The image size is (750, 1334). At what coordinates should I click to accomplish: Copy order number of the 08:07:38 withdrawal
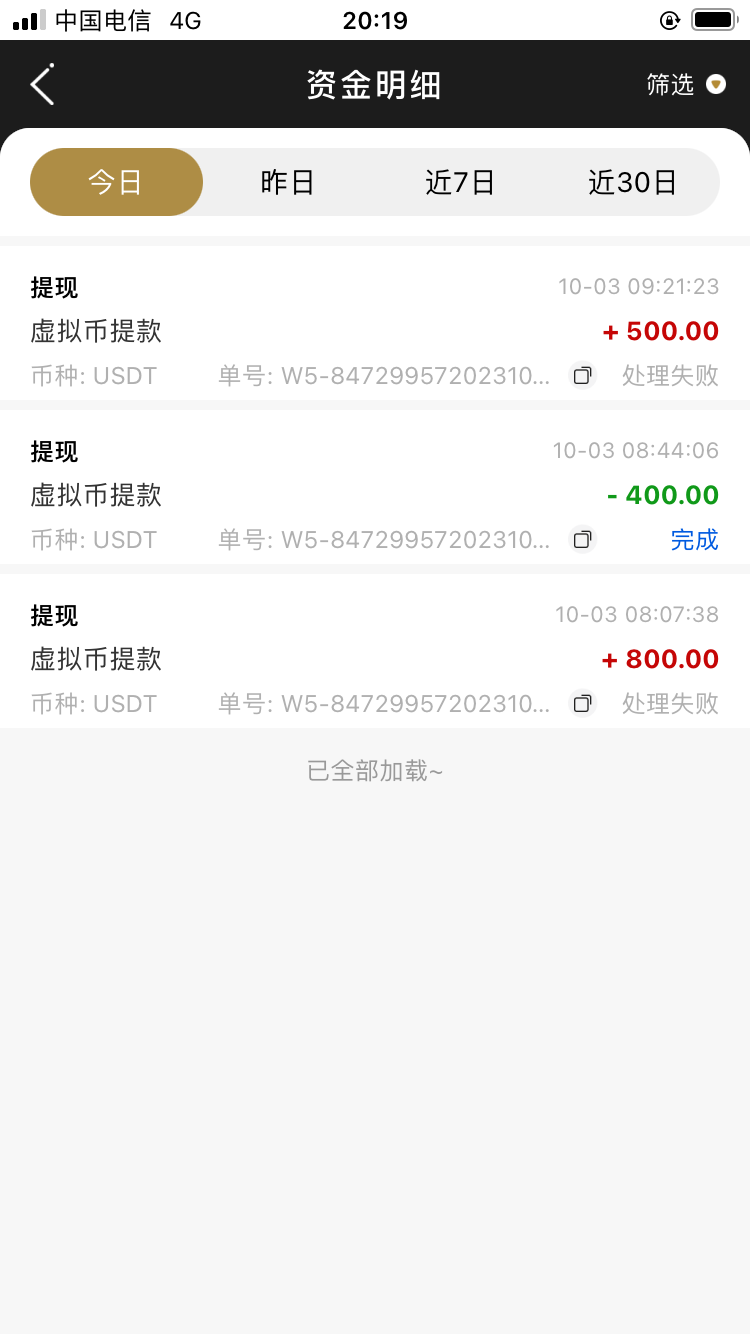click(x=582, y=704)
